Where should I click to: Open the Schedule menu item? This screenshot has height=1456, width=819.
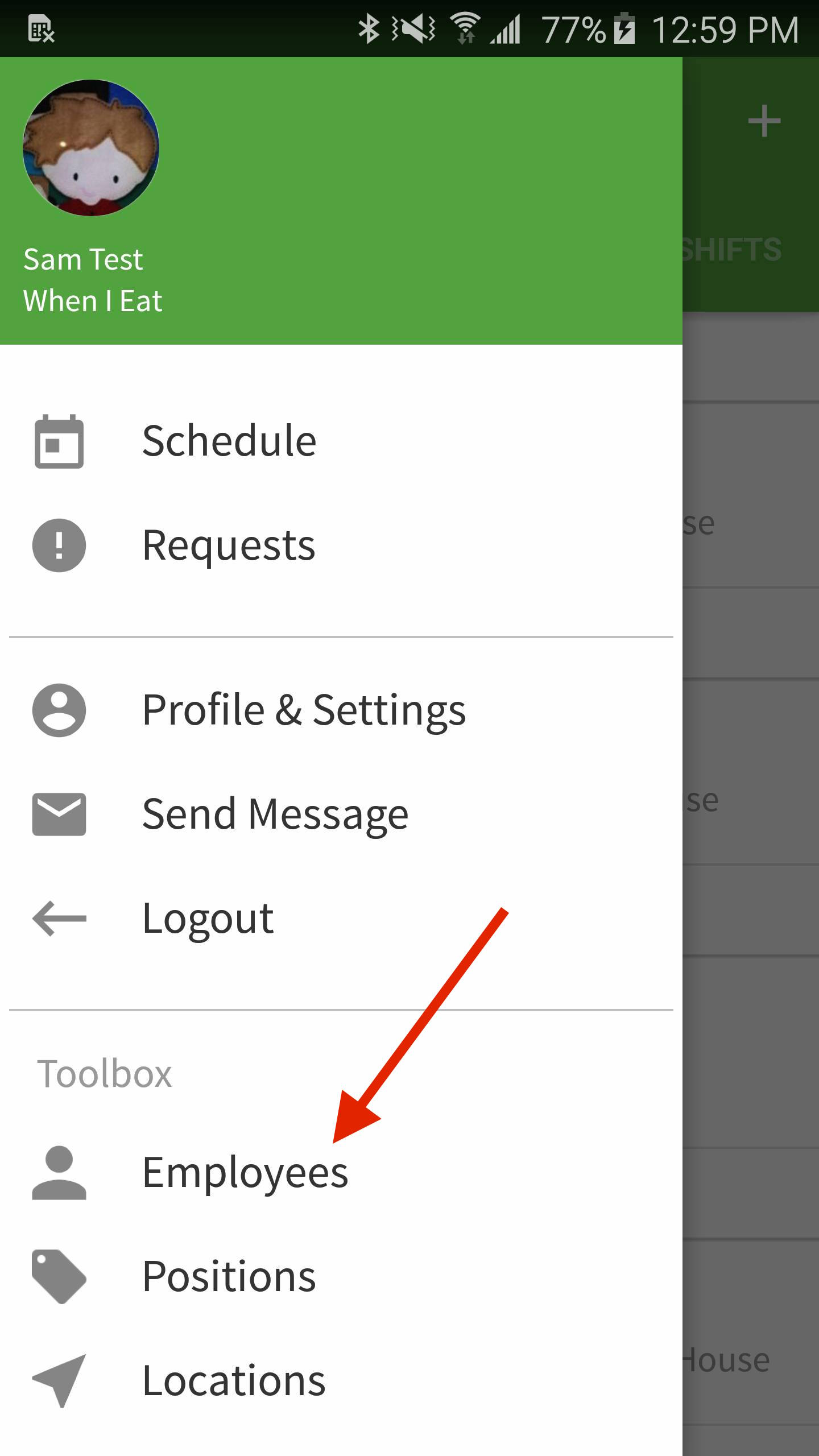coord(229,441)
